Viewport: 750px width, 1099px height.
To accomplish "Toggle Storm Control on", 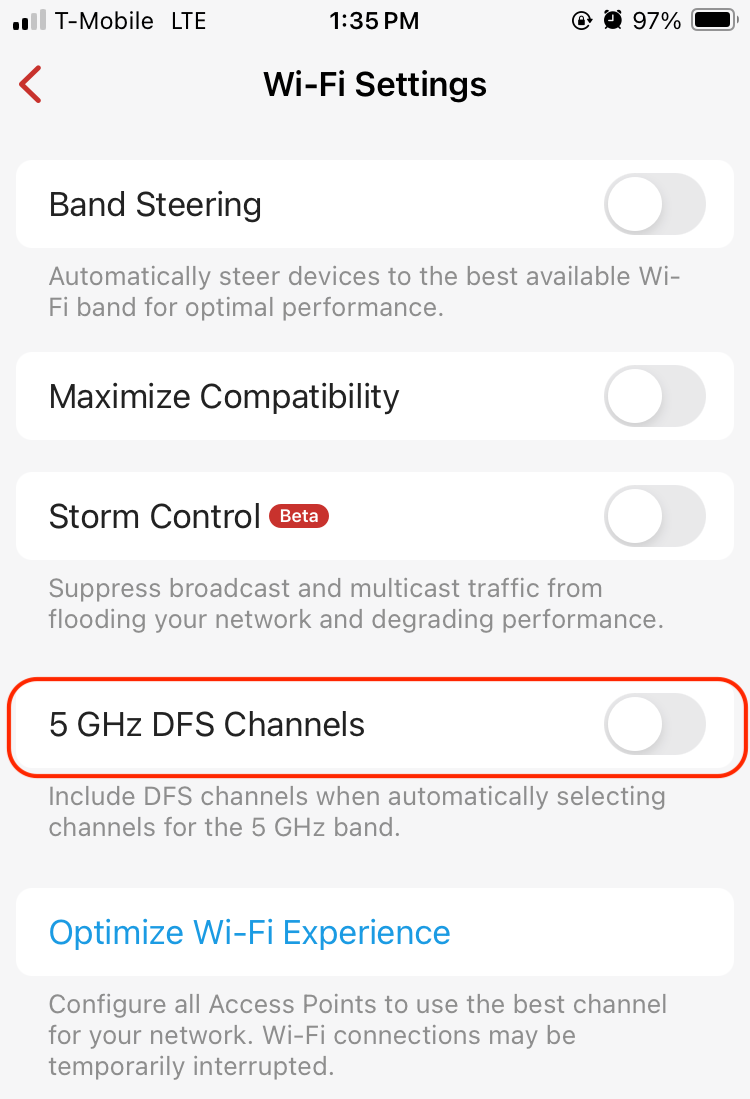I will point(654,516).
